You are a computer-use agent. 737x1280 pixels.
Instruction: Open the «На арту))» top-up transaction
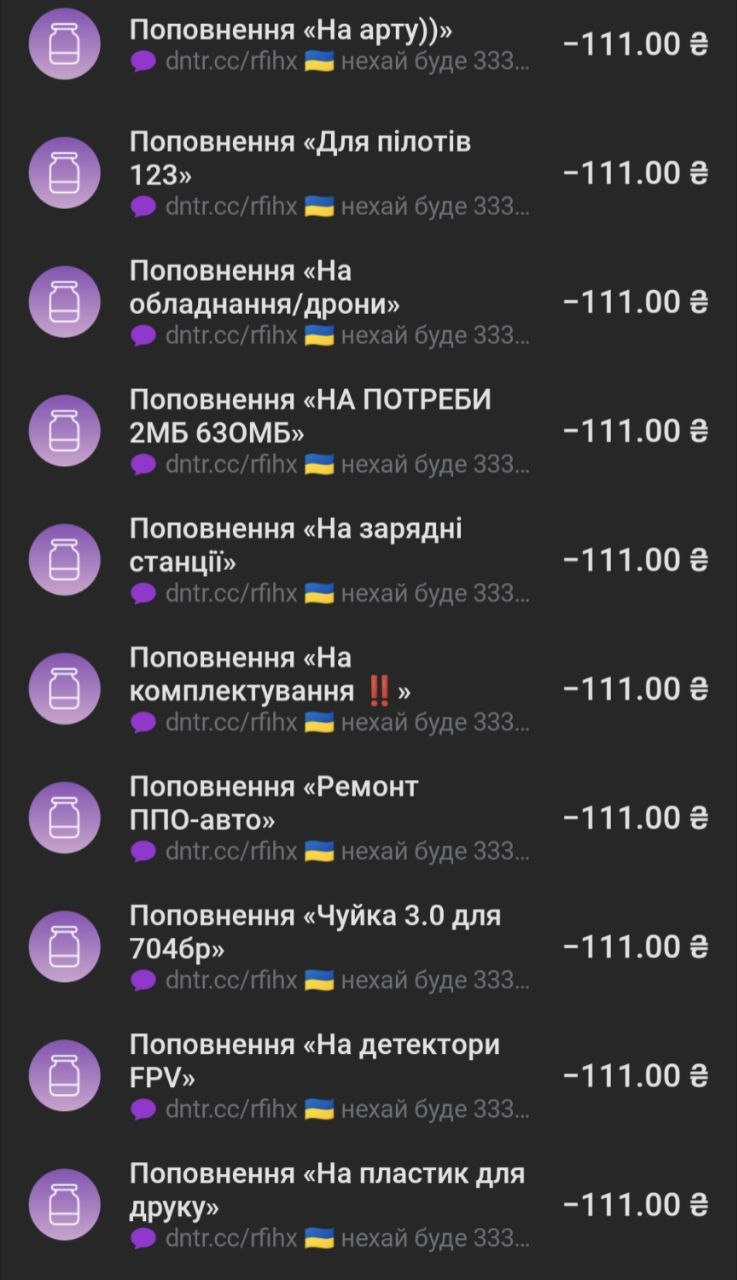coord(330,45)
